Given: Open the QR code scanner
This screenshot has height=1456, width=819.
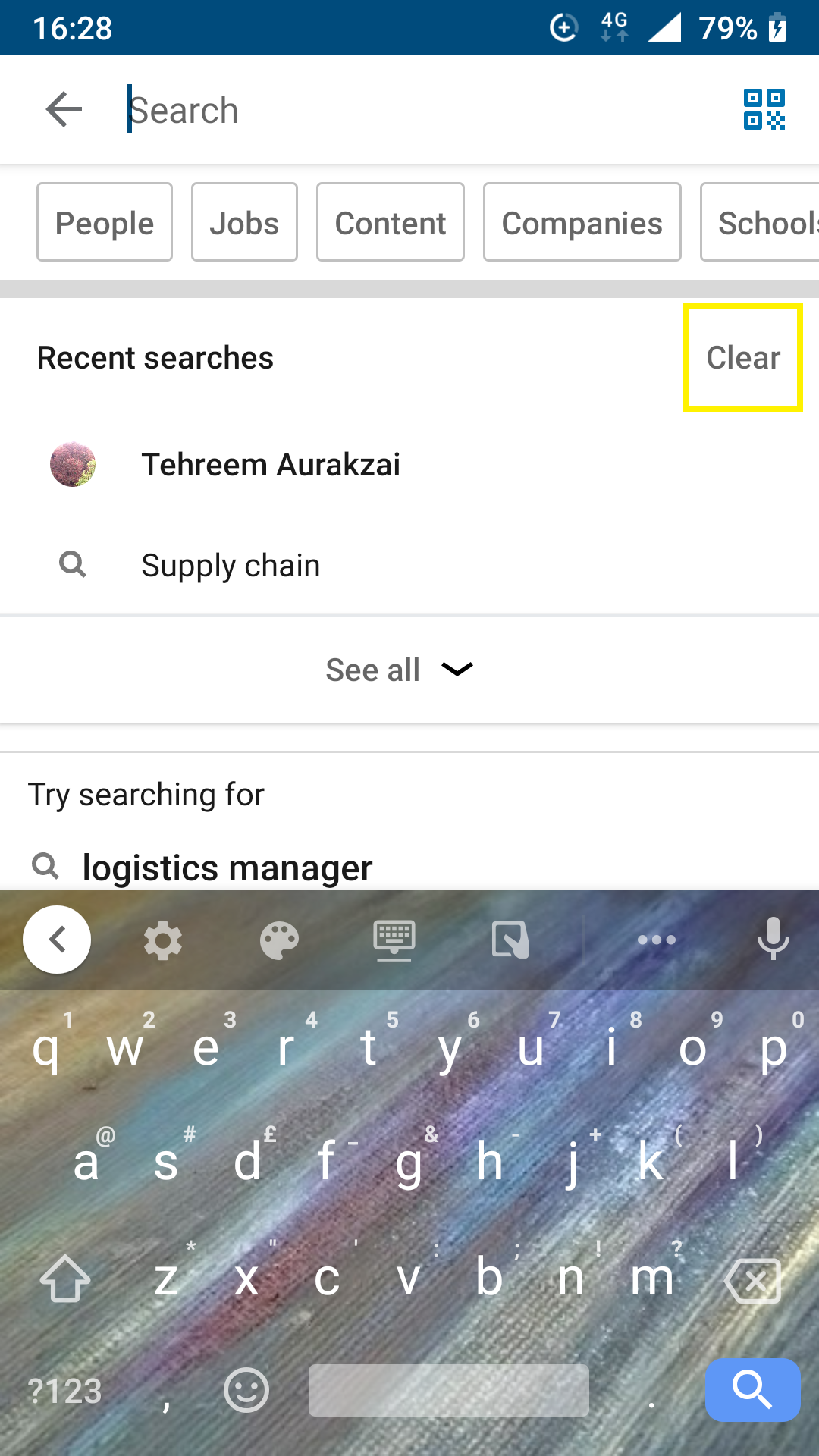Looking at the screenshot, I should tap(765, 108).
